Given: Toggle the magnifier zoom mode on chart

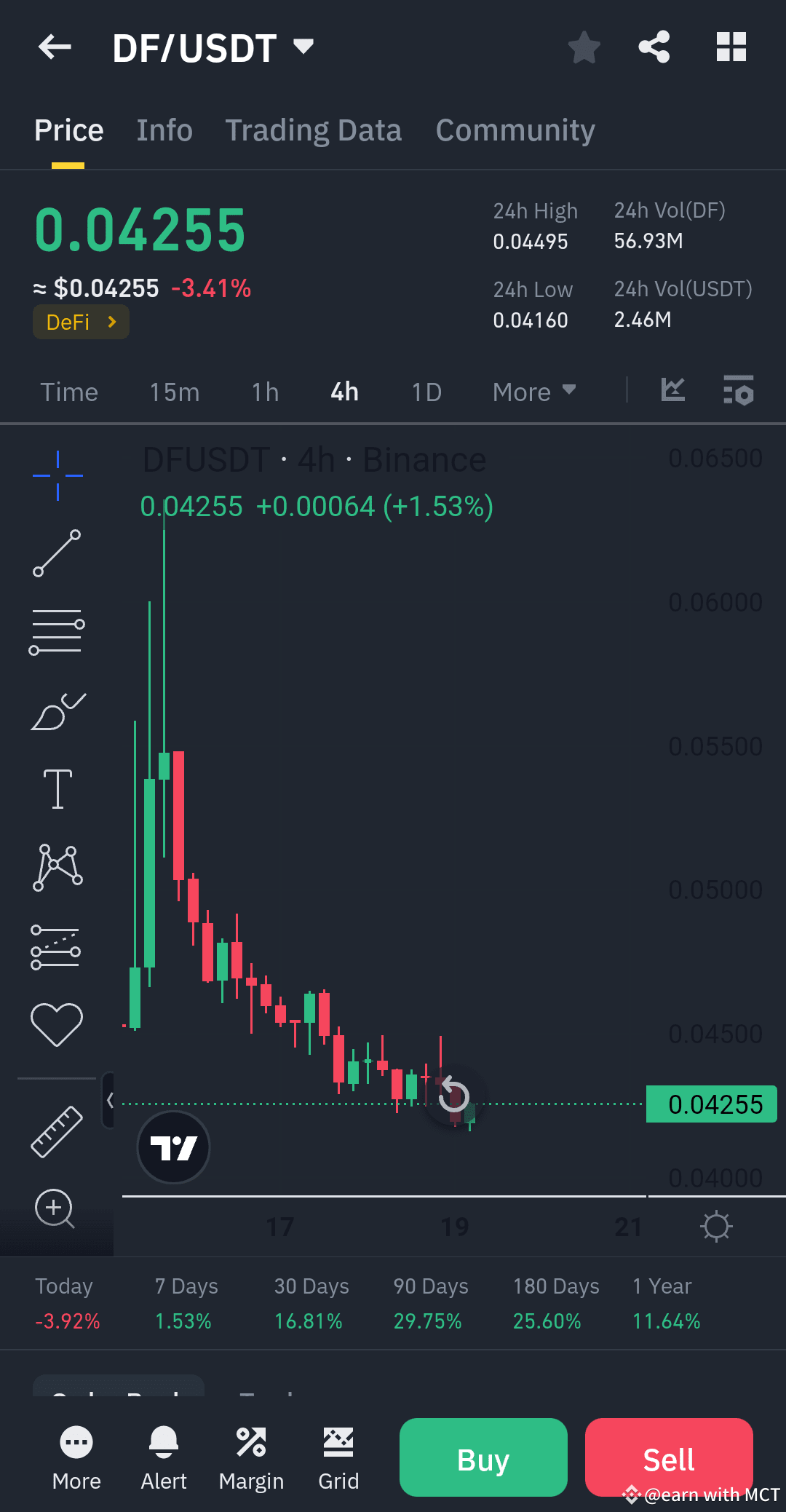Looking at the screenshot, I should [55, 1208].
